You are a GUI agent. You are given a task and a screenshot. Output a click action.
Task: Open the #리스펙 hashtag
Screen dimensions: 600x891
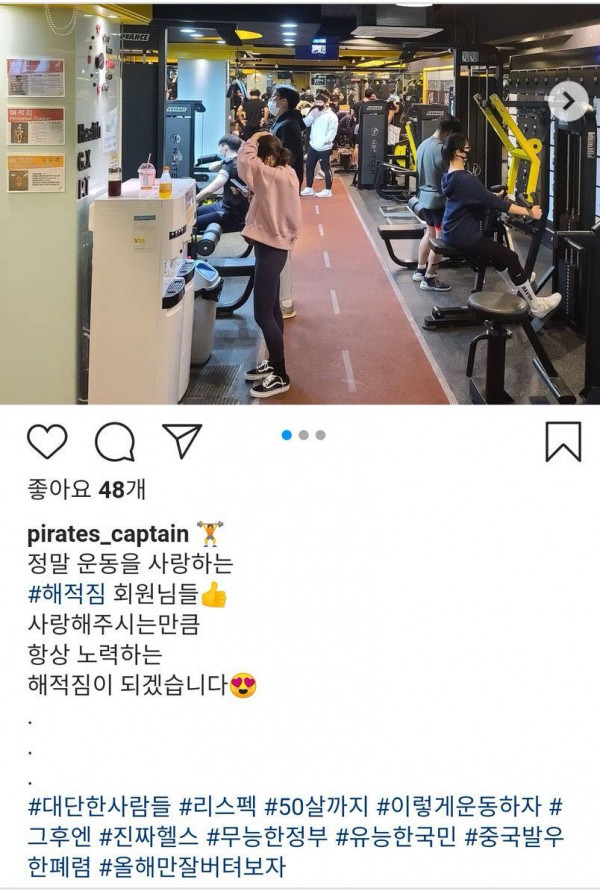[x=217, y=804]
